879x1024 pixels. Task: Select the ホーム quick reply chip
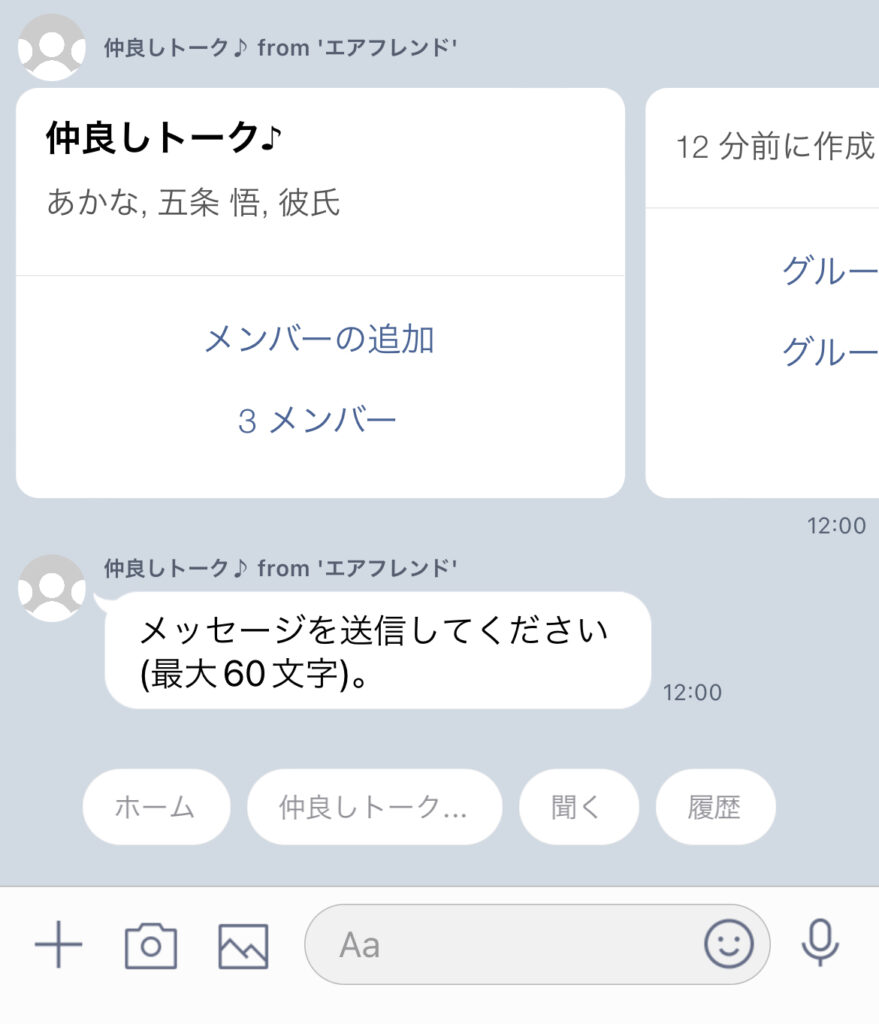[156, 807]
